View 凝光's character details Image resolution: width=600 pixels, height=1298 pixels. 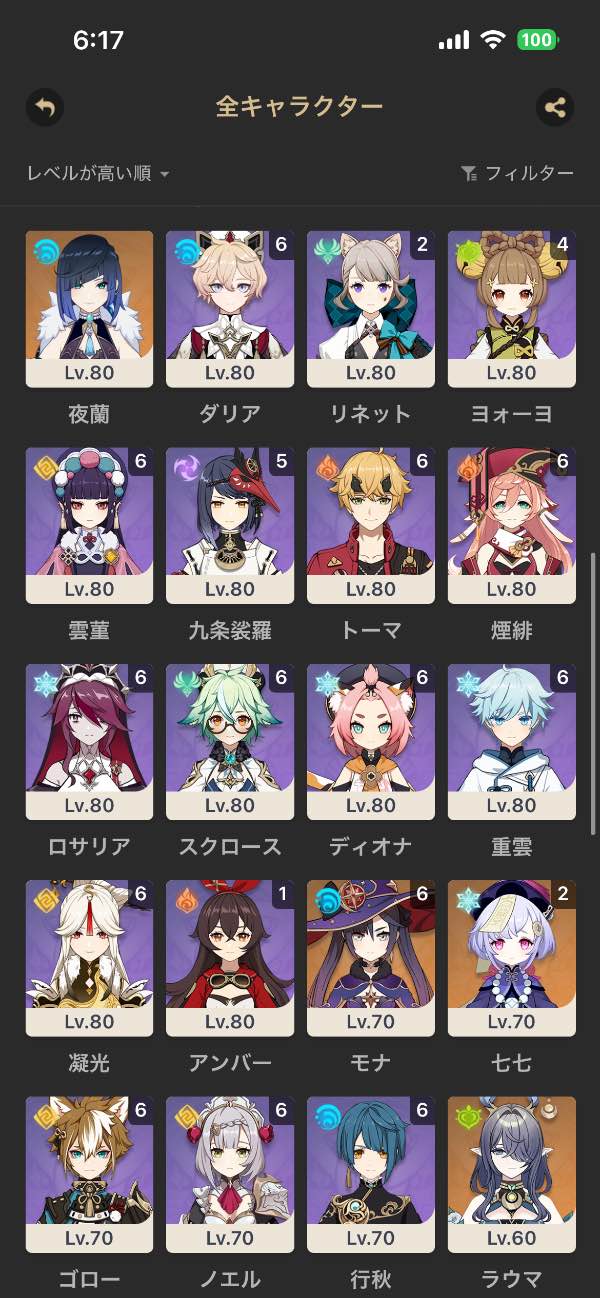pyautogui.click(x=89, y=958)
